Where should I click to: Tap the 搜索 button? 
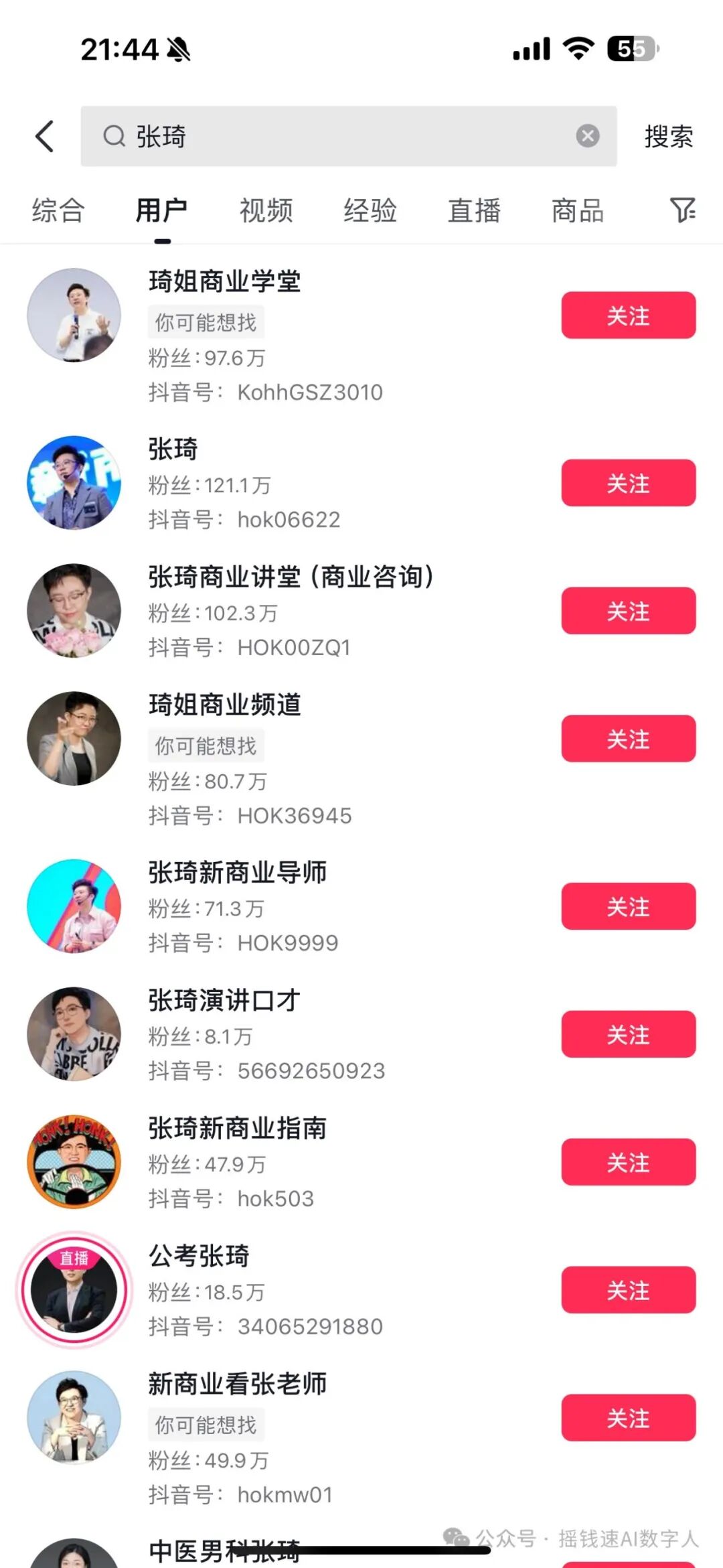pyautogui.click(x=668, y=137)
